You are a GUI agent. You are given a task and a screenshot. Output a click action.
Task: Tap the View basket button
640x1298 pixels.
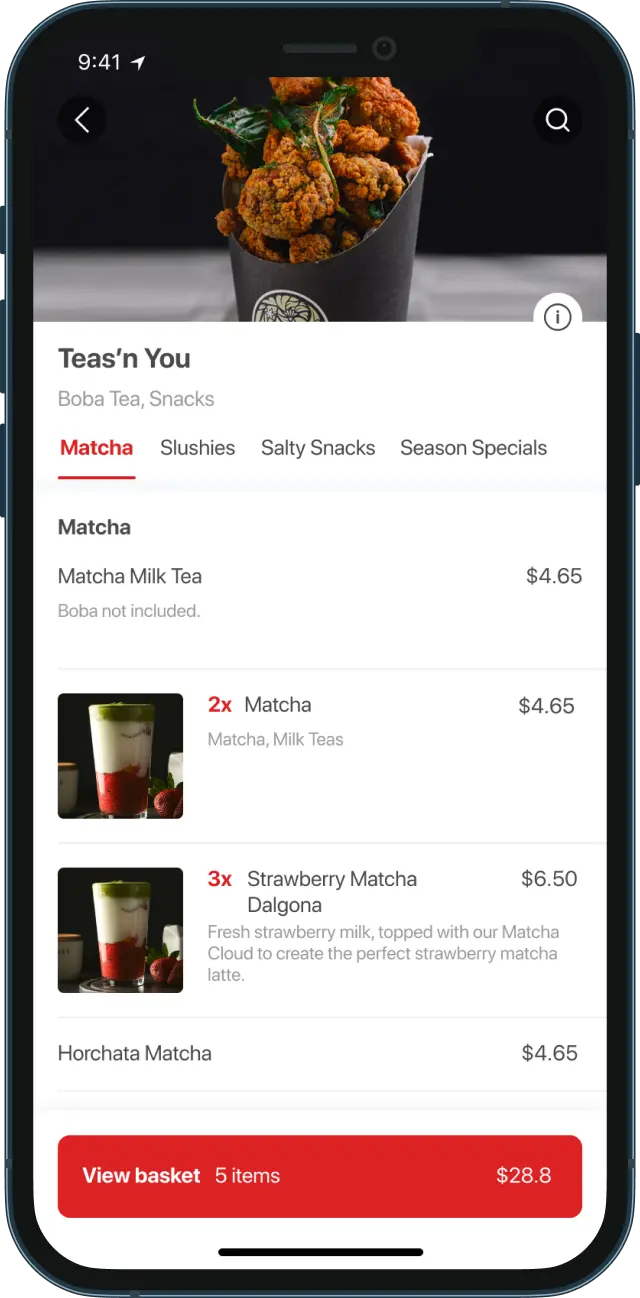(320, 1176)
